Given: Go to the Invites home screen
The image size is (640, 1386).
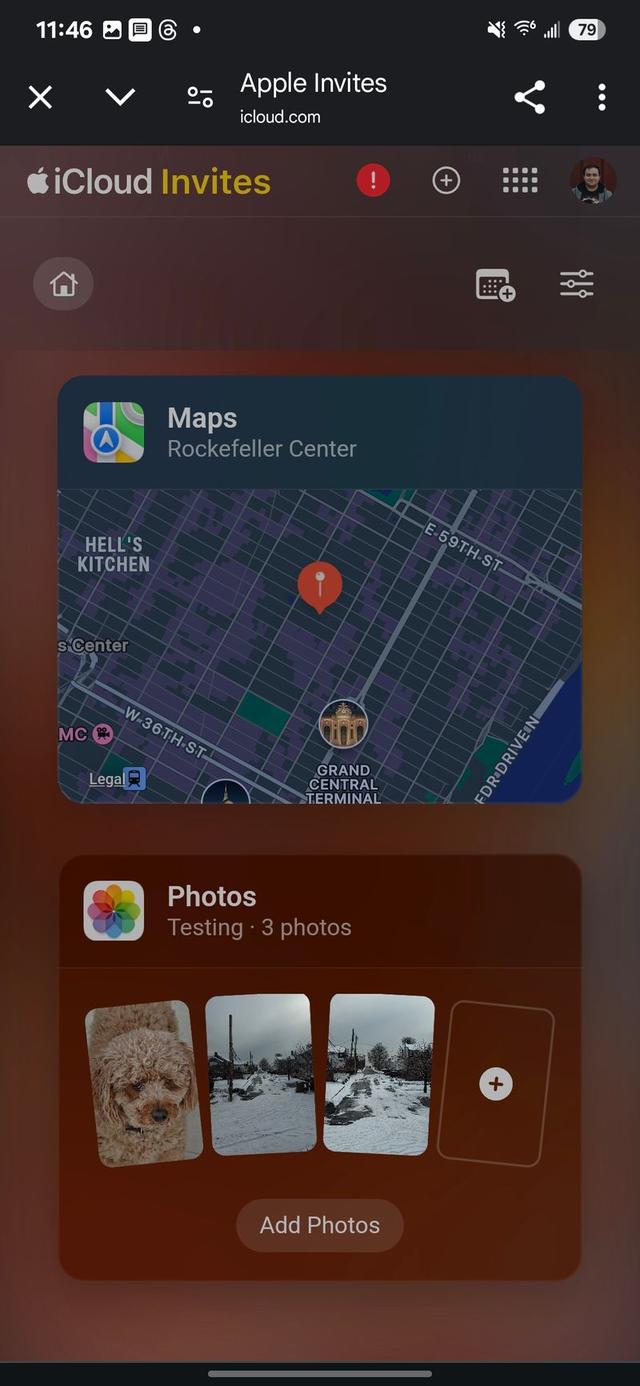Looking at the screenshot, I should point(64,285).
